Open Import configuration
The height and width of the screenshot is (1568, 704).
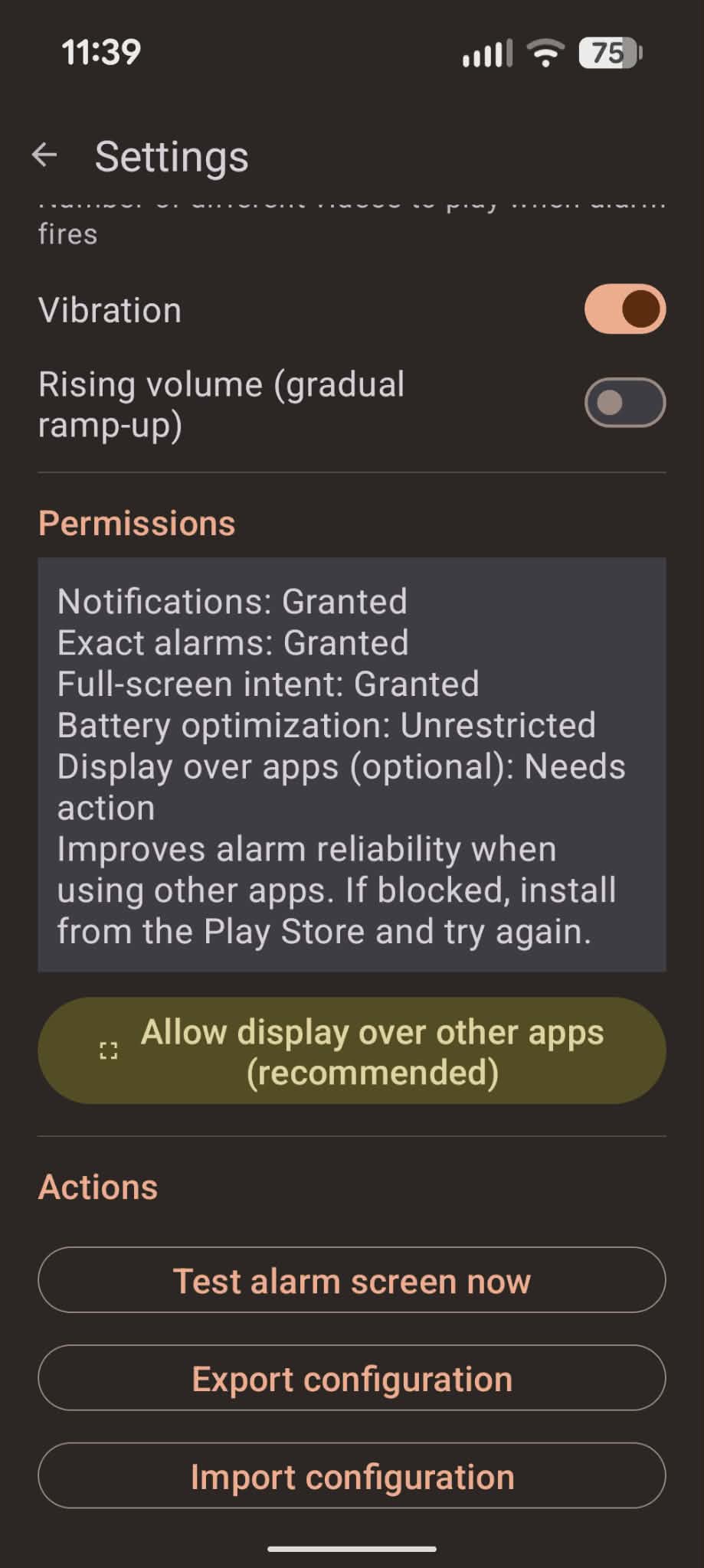352,1476
